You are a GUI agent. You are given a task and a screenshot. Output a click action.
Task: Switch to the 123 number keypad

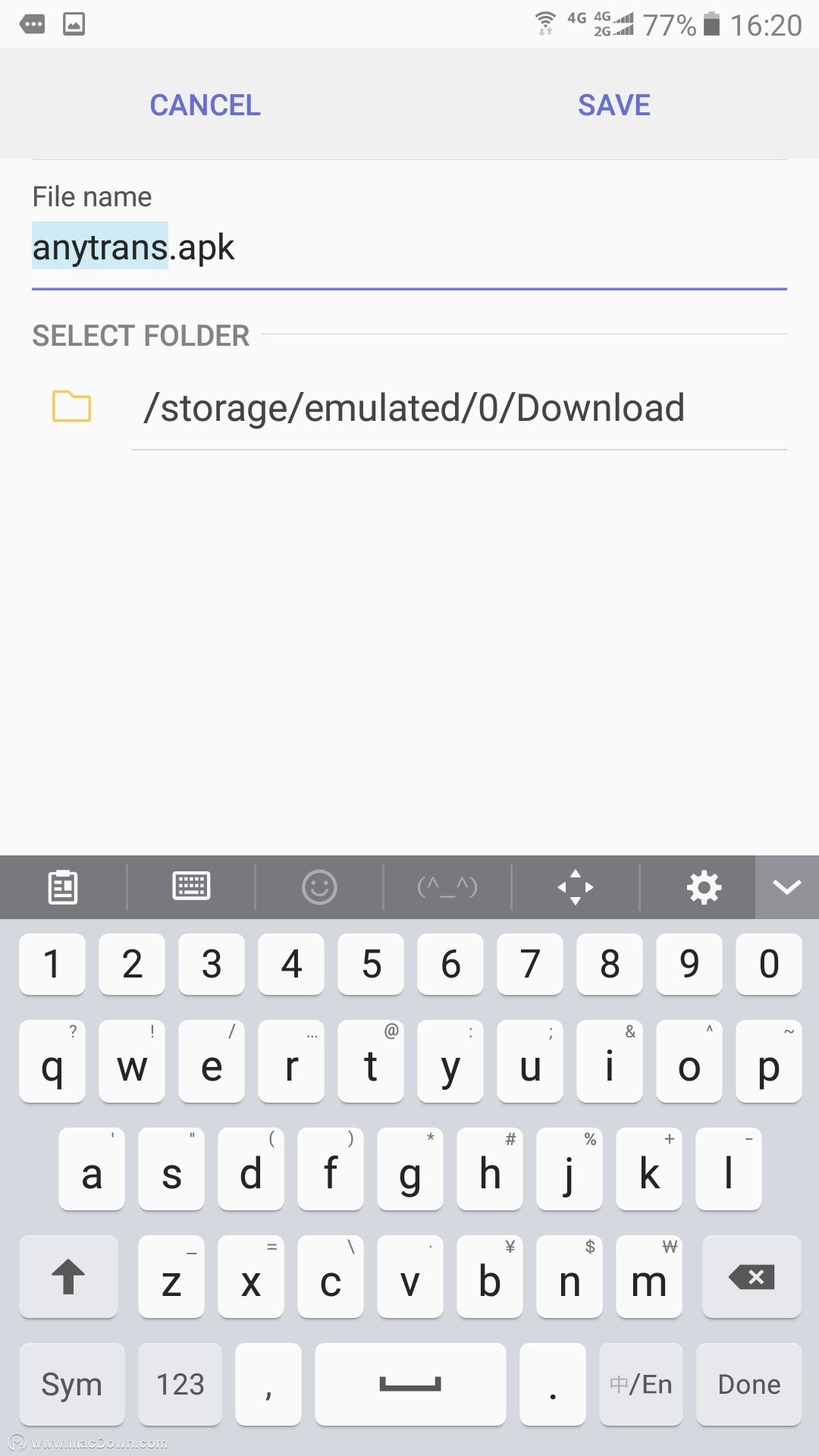tap(180, 1385)
